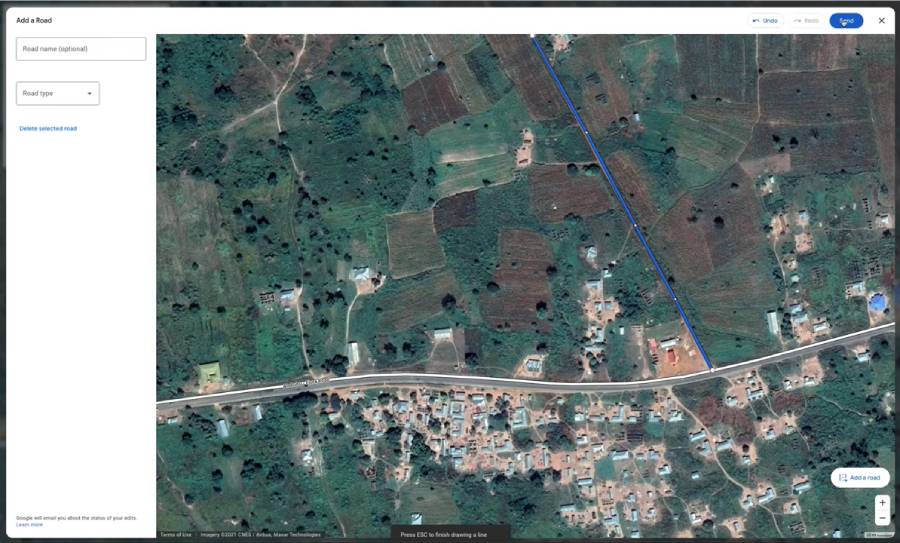This screenshot has width=900, height=543.
Task: Send the new road edit
Action: tap(846, 20)
